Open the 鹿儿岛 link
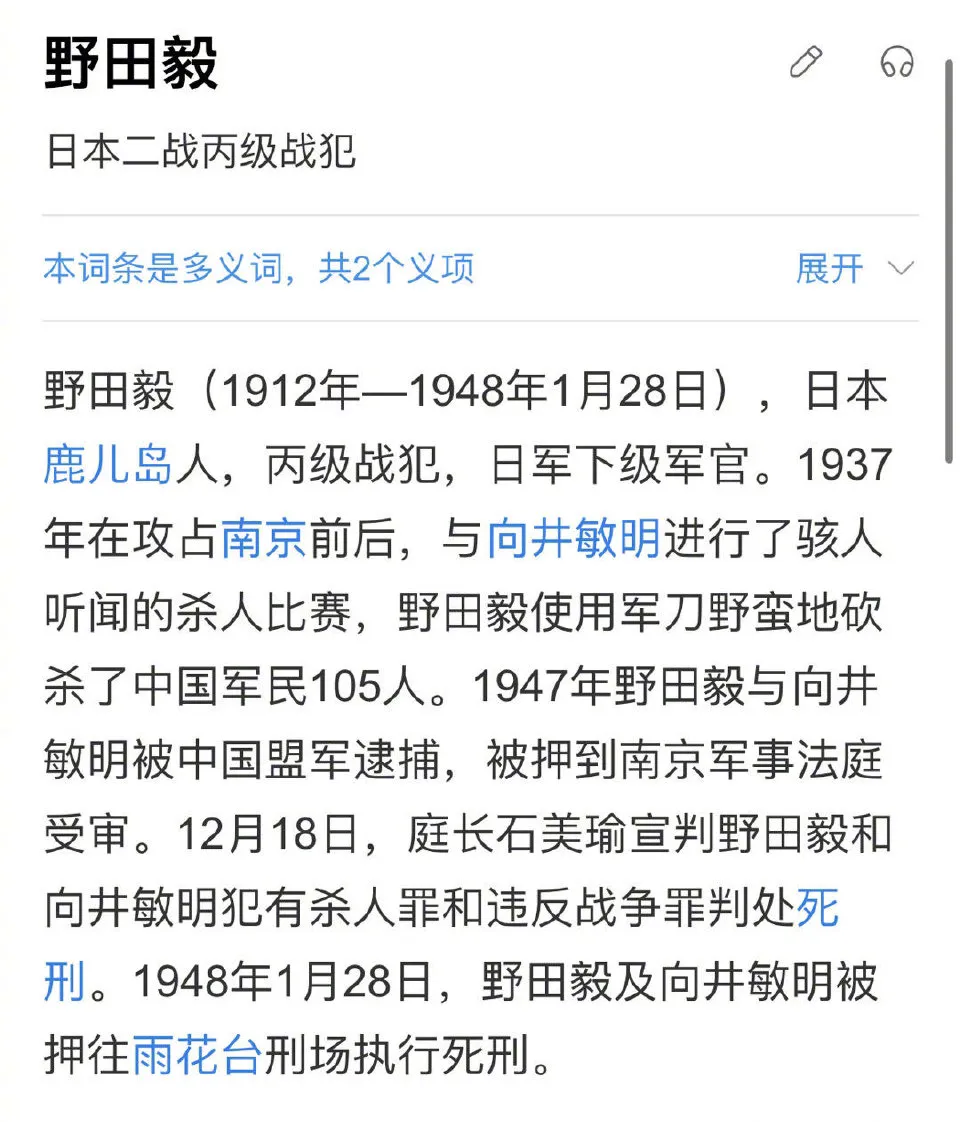Screen dimensions: 960x1122 pos(109,465)
